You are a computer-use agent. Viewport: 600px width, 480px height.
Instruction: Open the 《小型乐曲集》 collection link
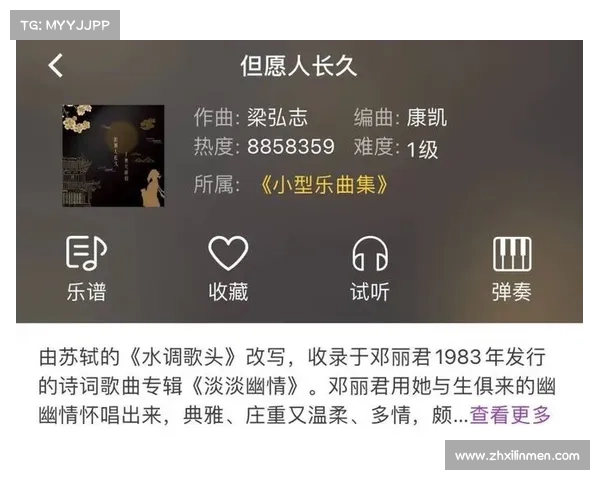[322, 185]
